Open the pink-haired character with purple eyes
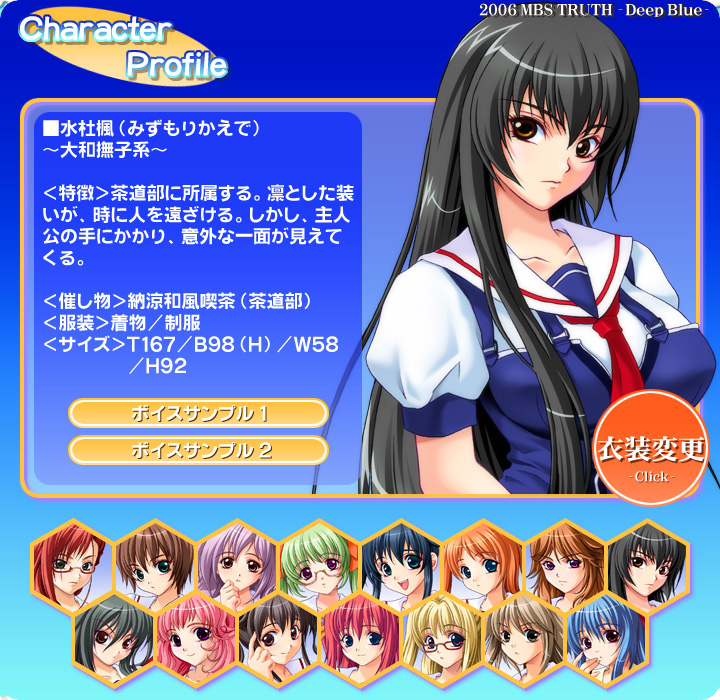This screenshot has height=700, width=720. (x=195, y=637)
